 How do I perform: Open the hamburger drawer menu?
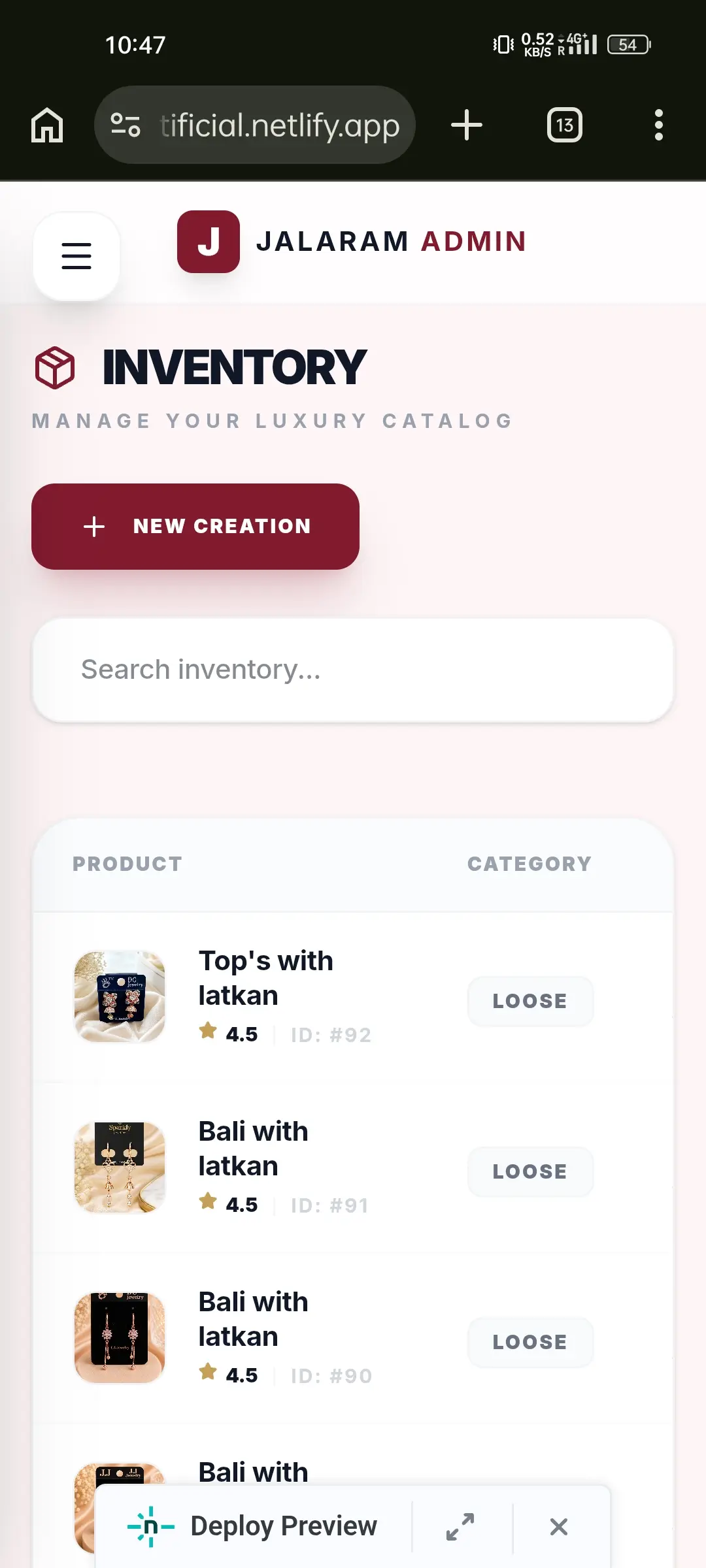pyautogui.click(x=76, y=256)
